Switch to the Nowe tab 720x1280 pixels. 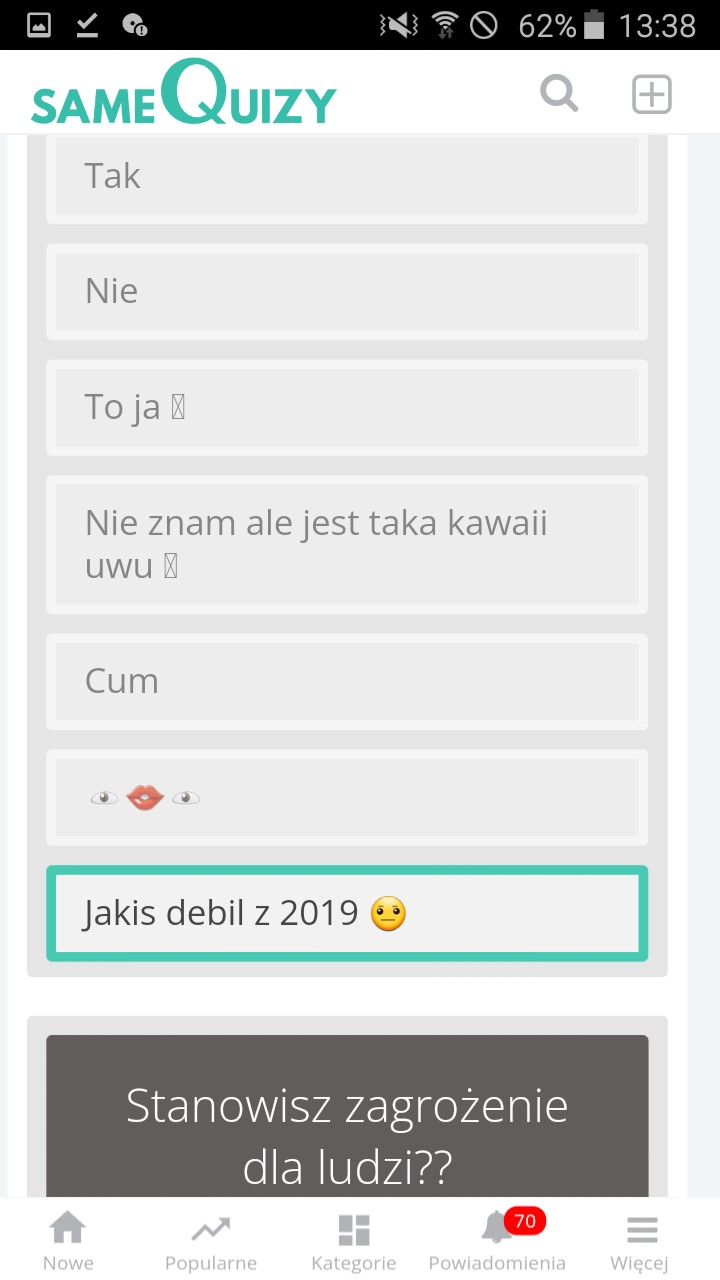[68, 1240]
